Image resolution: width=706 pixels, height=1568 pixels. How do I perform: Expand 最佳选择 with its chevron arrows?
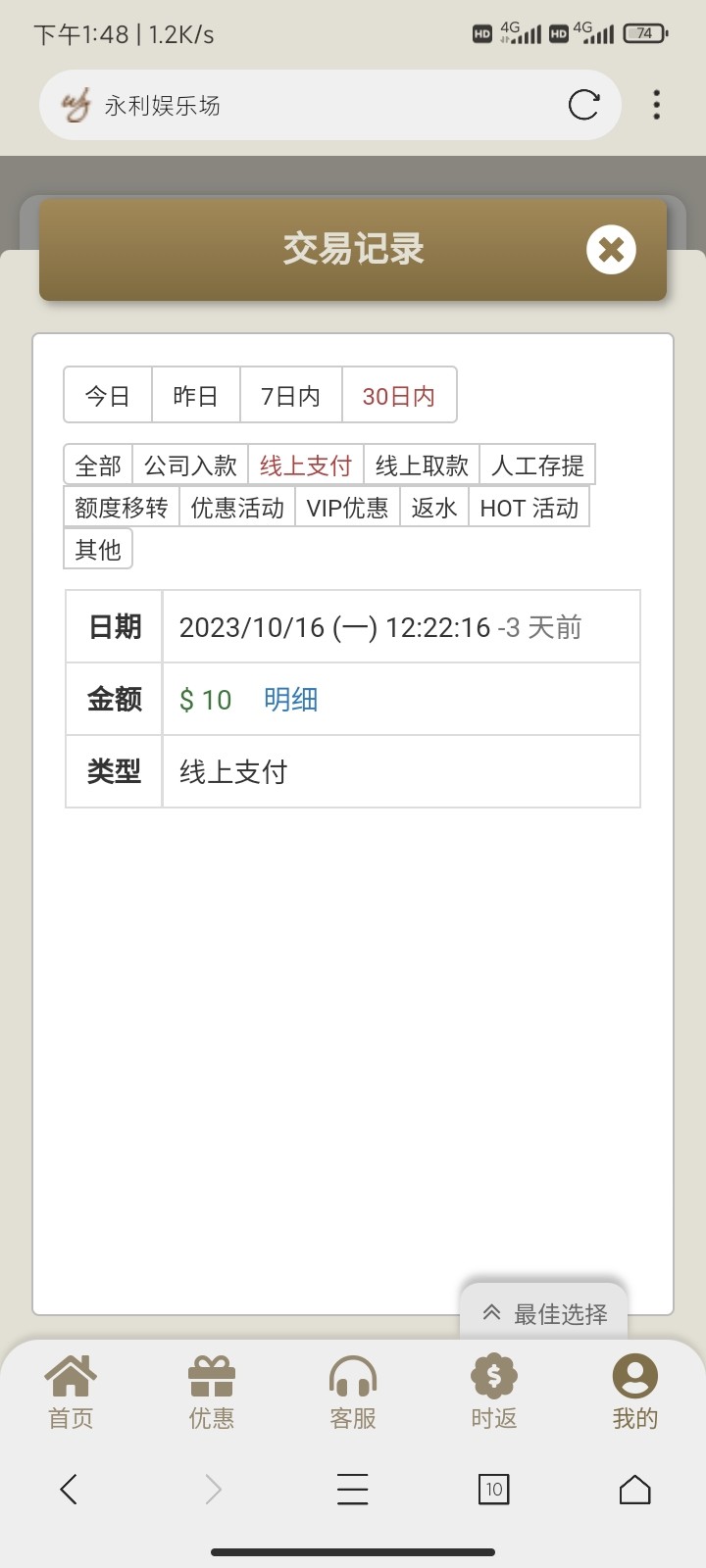click(492, 1312)
